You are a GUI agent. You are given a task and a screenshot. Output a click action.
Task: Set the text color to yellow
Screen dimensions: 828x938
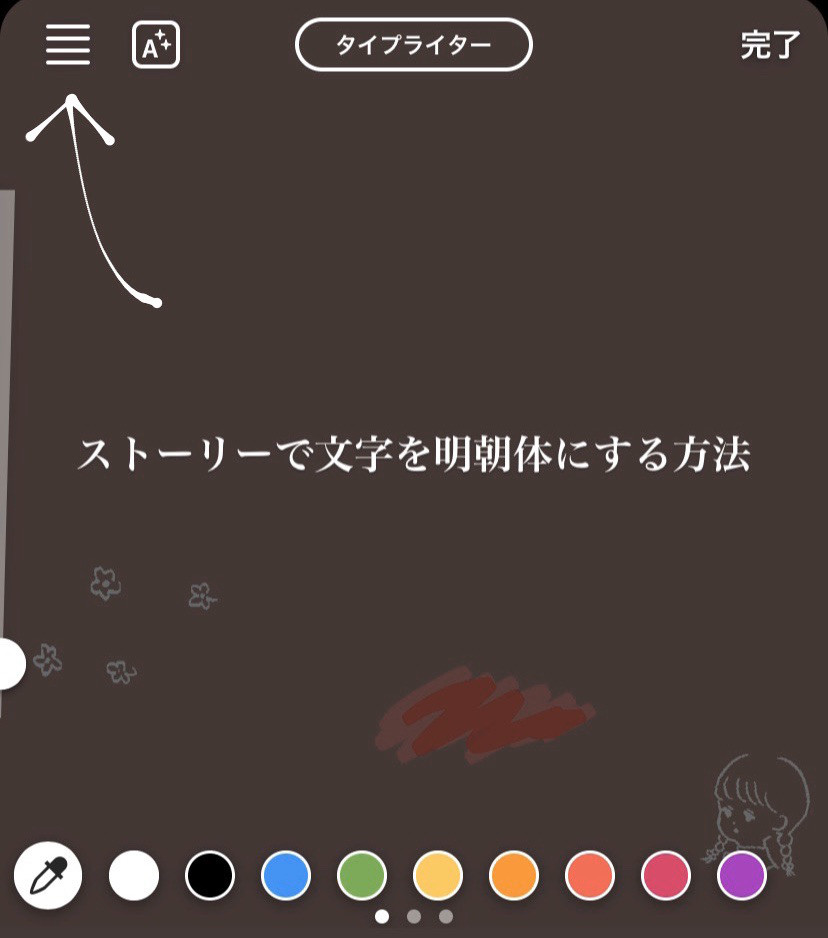coord(438,876)
